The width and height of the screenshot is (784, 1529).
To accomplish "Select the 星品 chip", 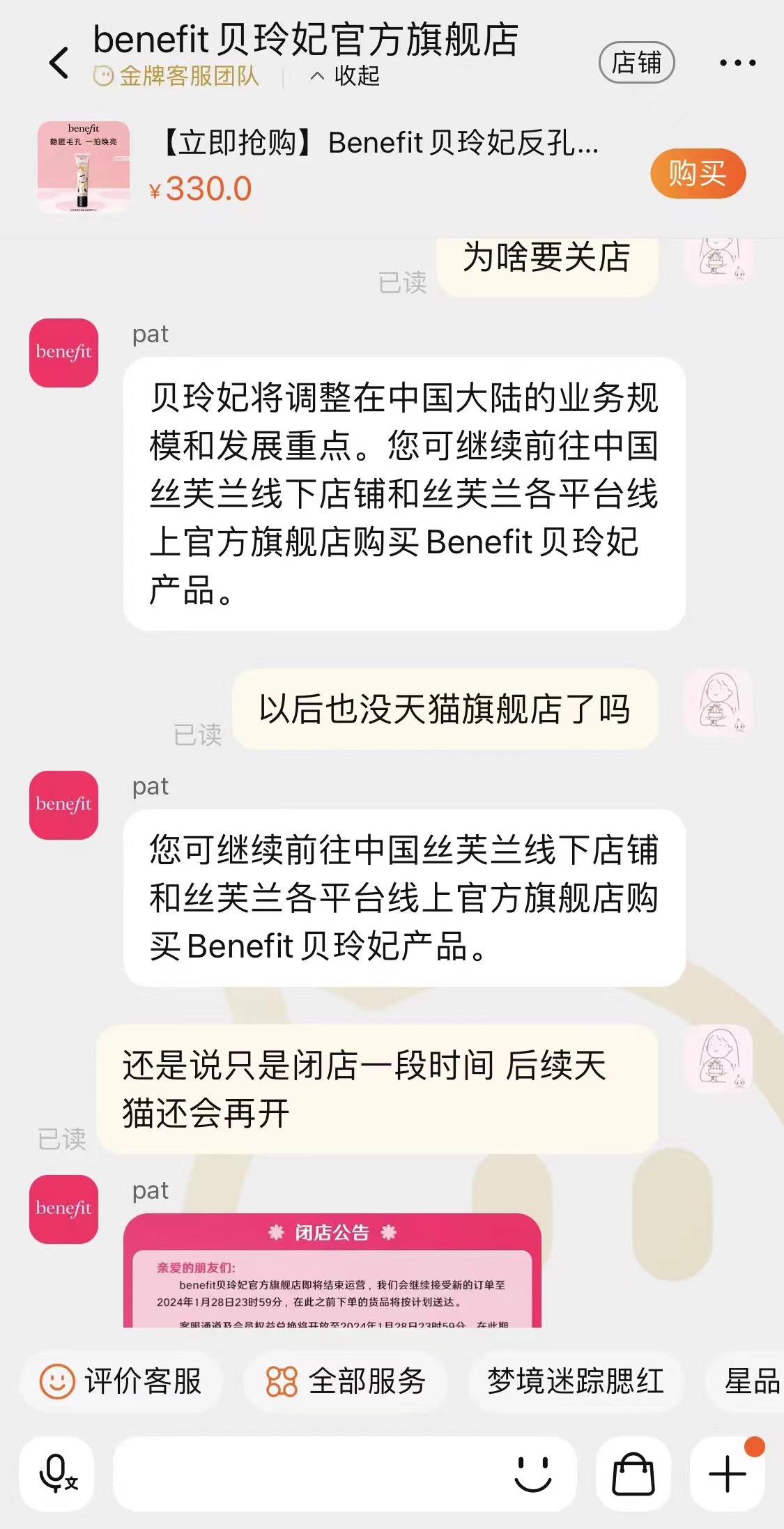I will (751, 1381).
